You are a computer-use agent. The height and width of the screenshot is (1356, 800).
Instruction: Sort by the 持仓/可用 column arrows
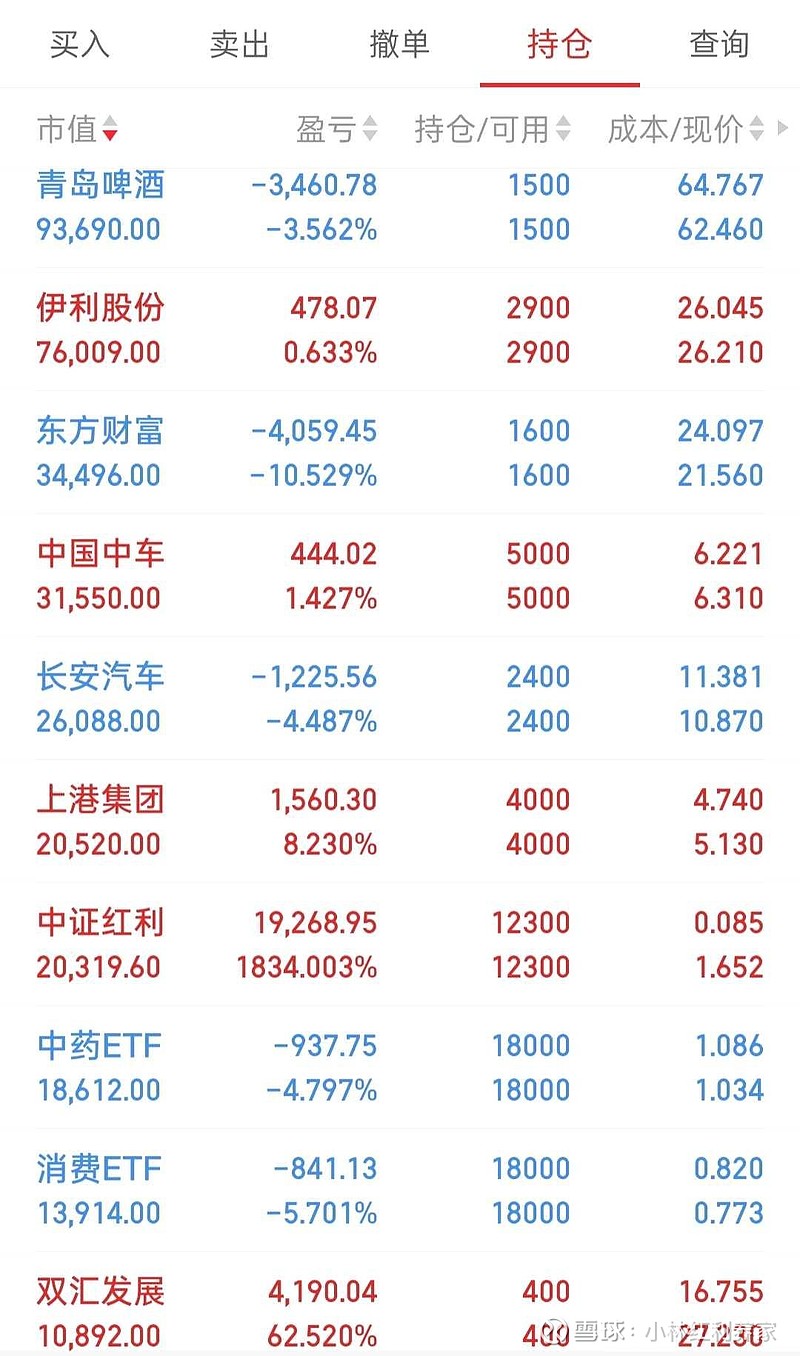[x=565, y=128]
